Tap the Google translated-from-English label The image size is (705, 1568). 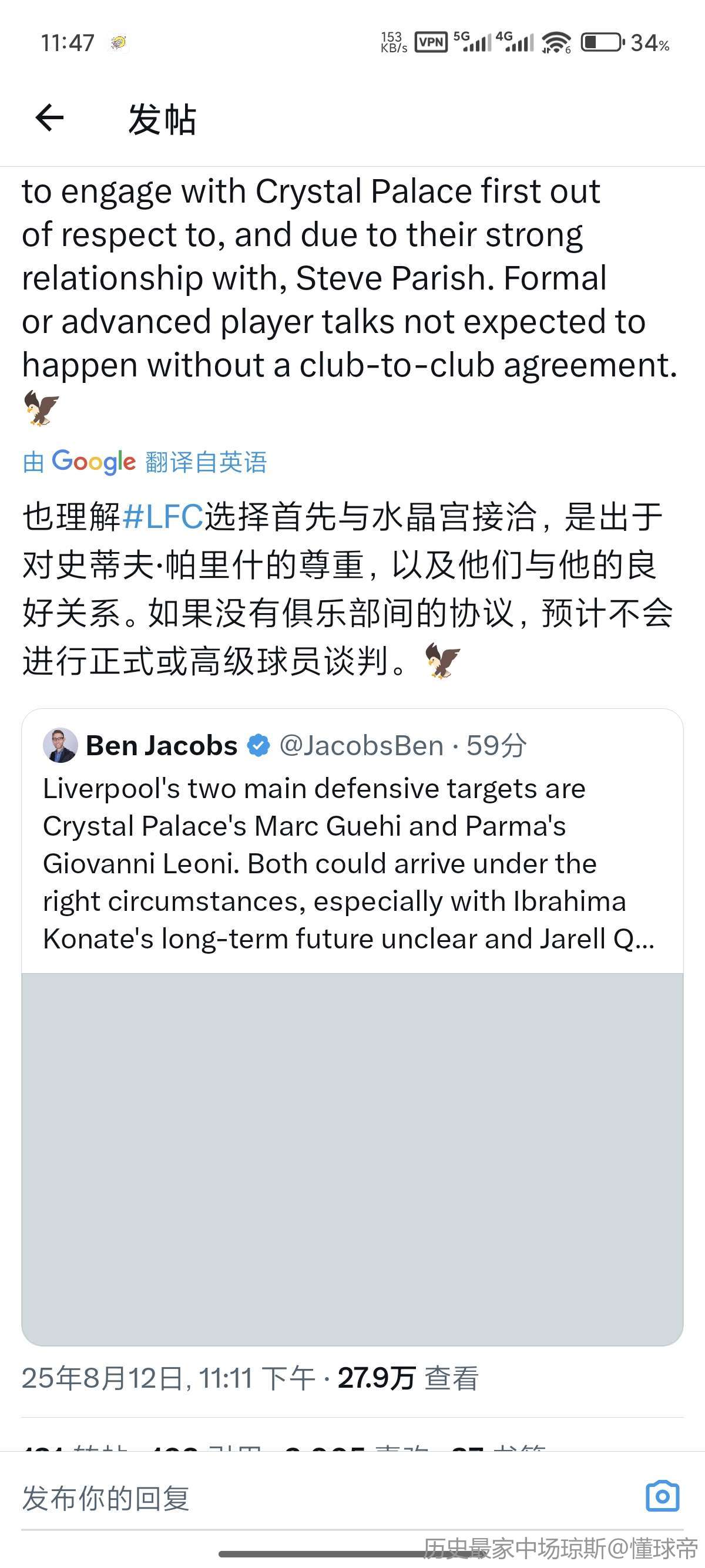coord(145,462)
